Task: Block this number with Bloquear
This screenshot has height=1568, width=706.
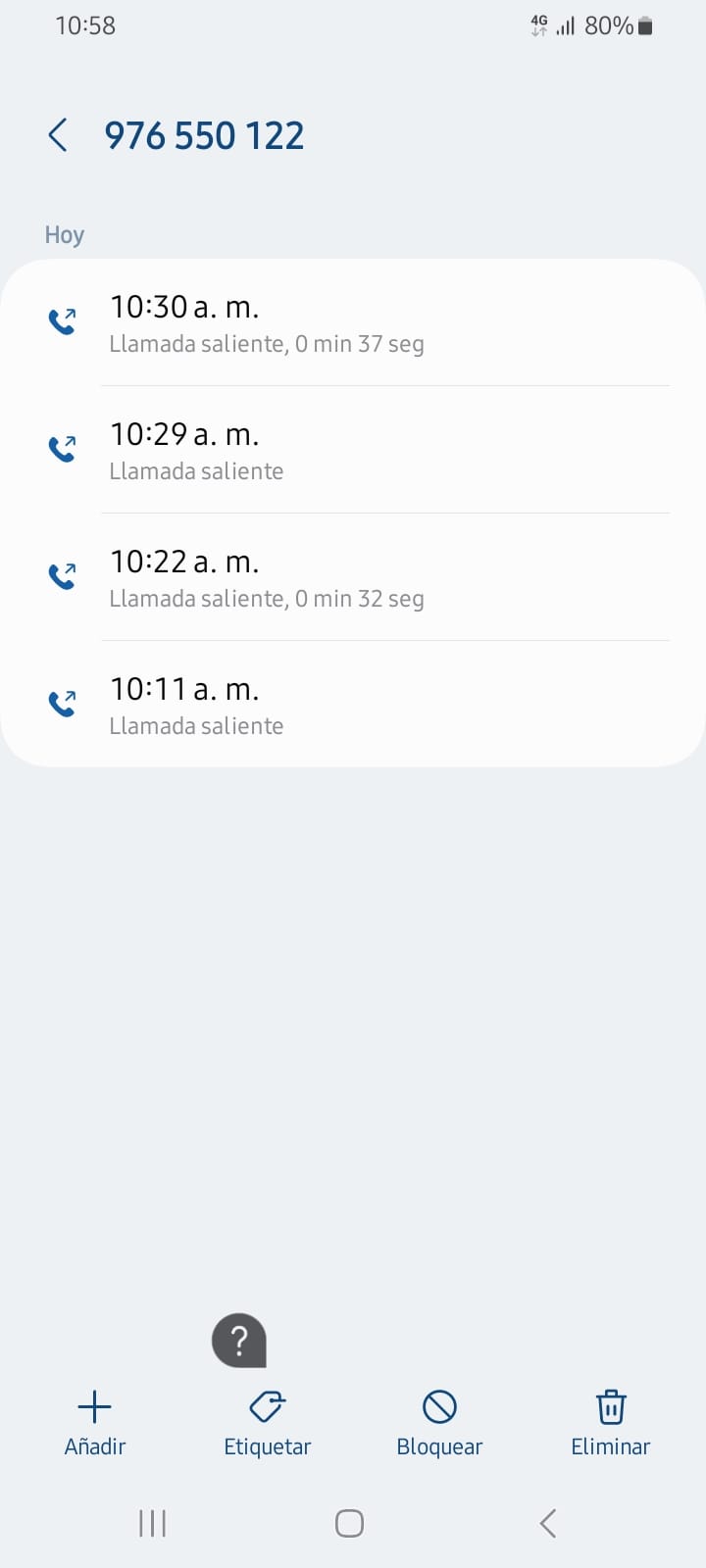Action: (439, 1423)
